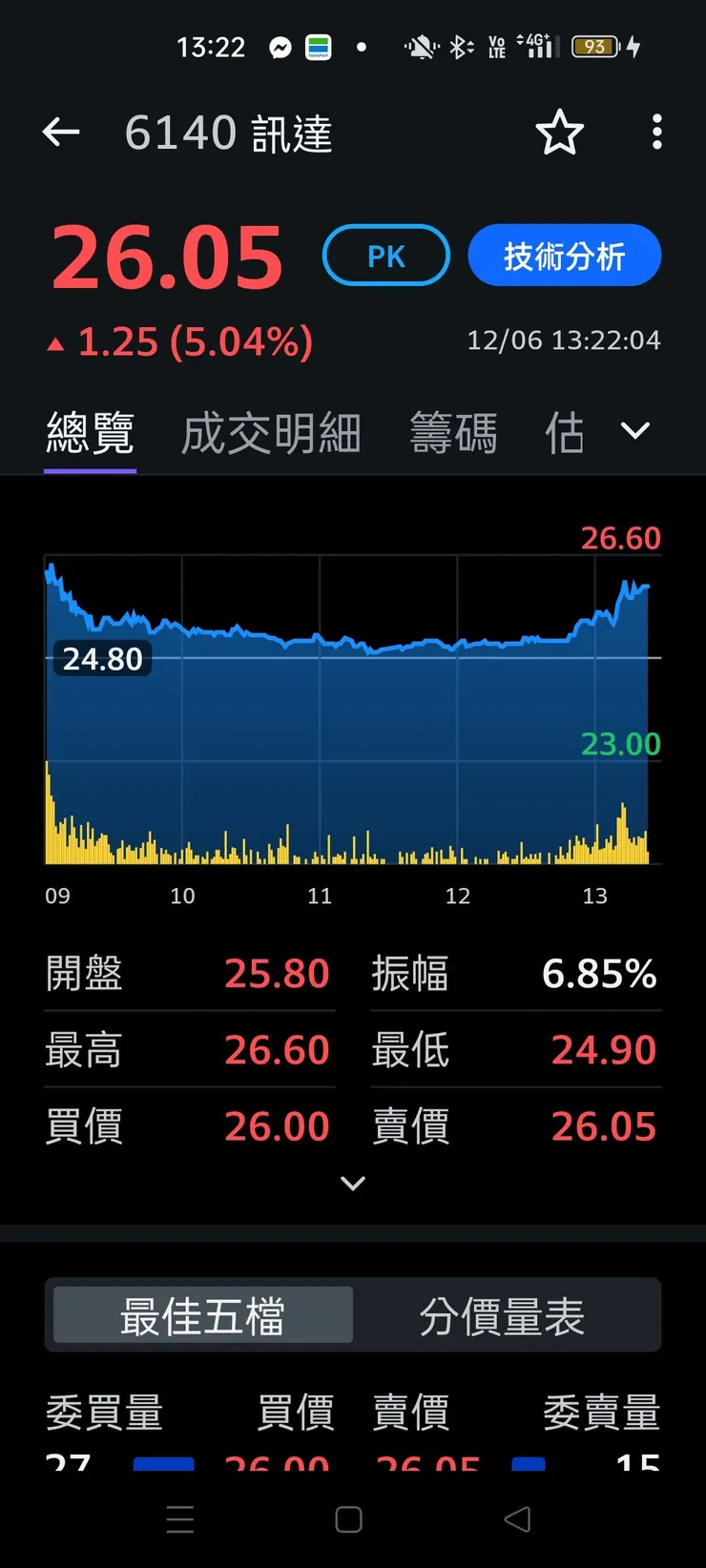Viewport: 706px width, 1568px height.
Task: Expand more quote details below 賣價
Action: pyautogui.click(x=352, y=1183)
